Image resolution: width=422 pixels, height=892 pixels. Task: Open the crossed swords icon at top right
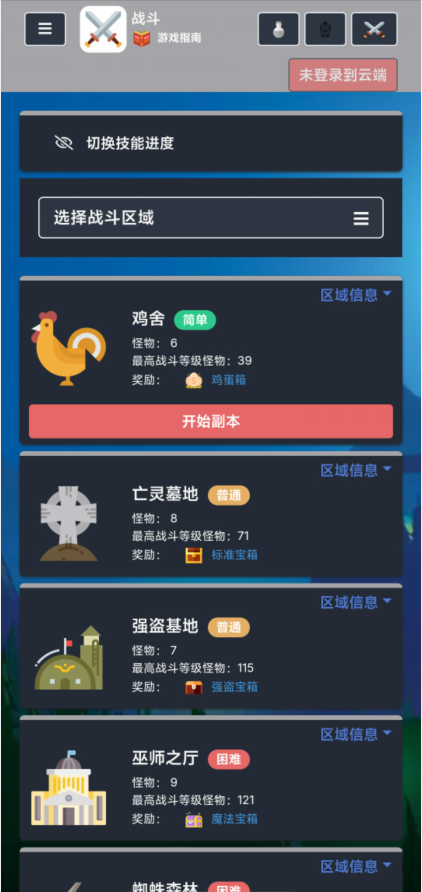coord(374,29)
